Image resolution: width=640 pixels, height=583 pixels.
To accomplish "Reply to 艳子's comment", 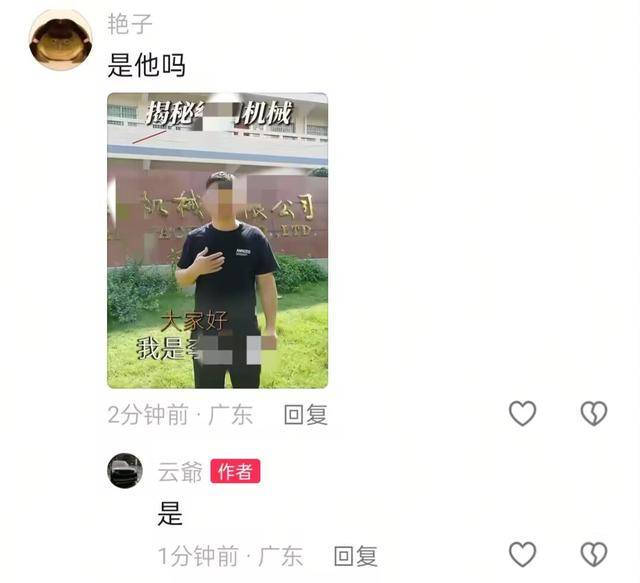I will click(x=305, y=415).
